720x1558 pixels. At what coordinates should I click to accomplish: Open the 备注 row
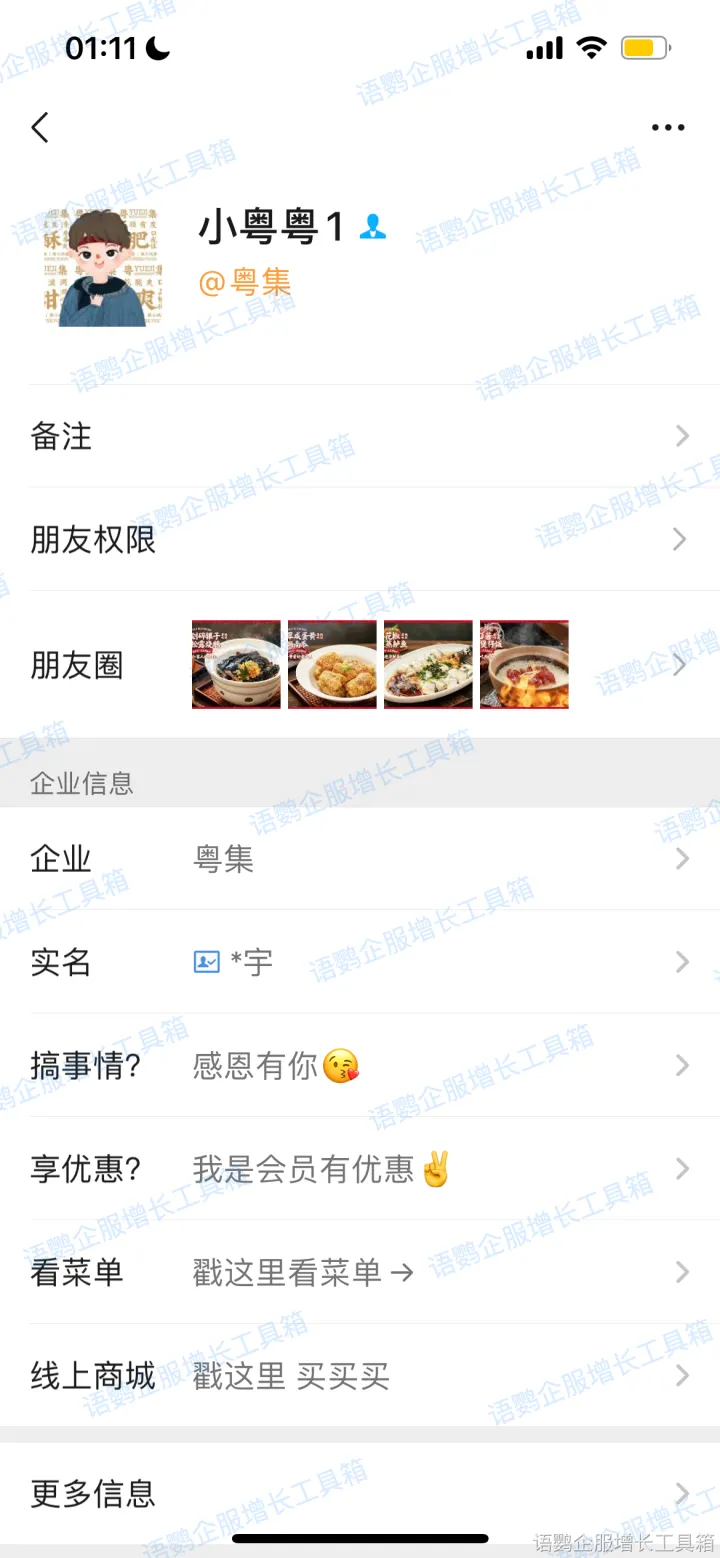pos(360,436)
